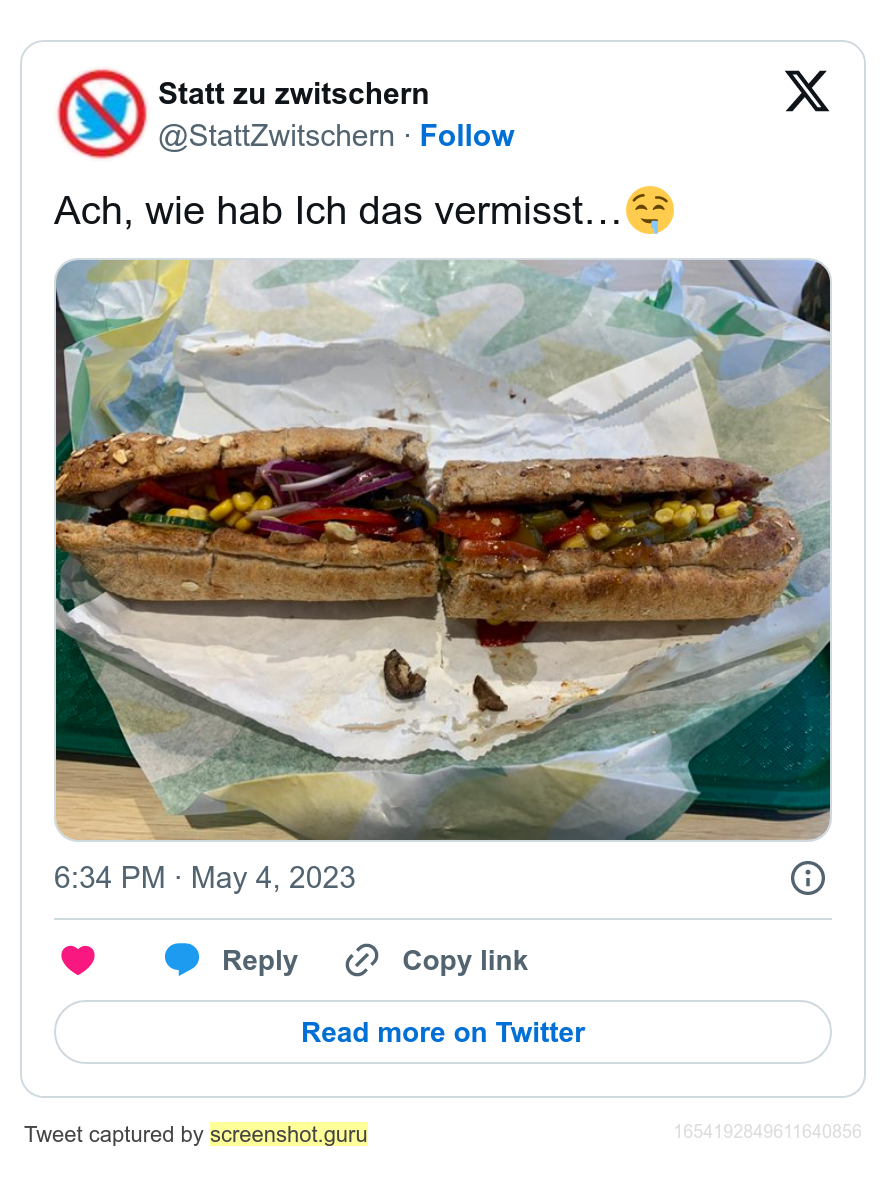Copy link to this tweet

(437, 960)
